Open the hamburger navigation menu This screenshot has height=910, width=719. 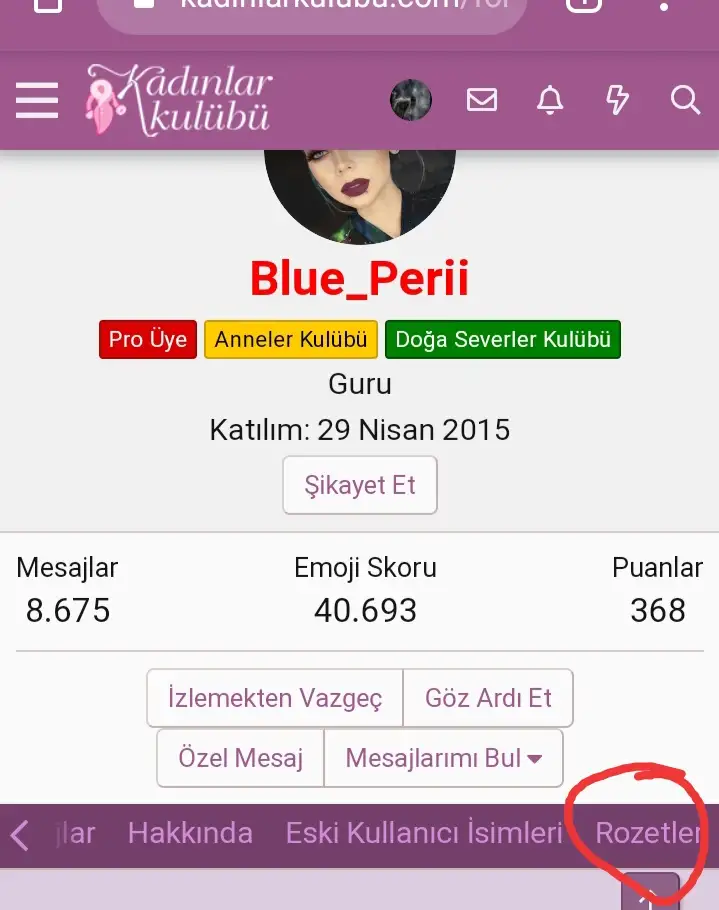tap(37, 100)
